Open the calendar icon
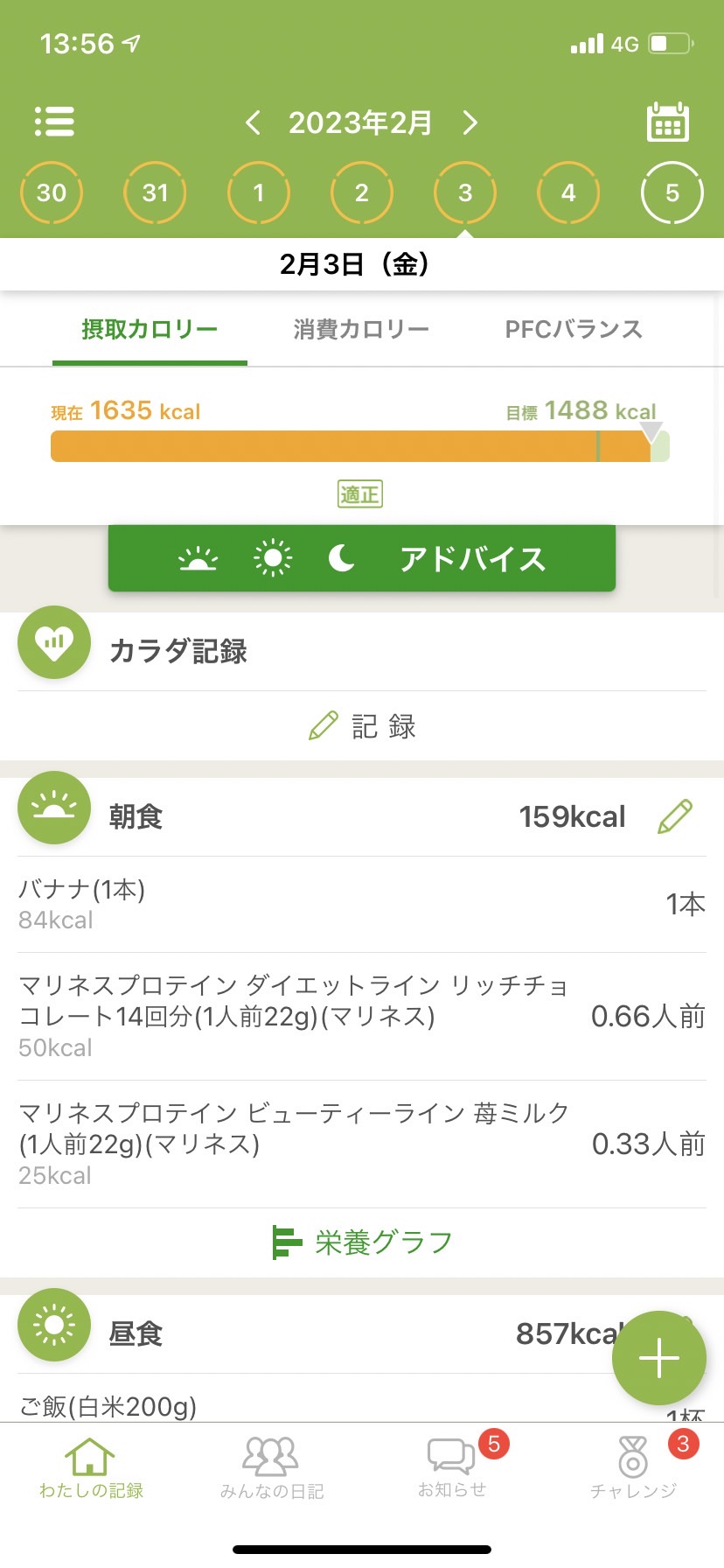 click(668, 122)
